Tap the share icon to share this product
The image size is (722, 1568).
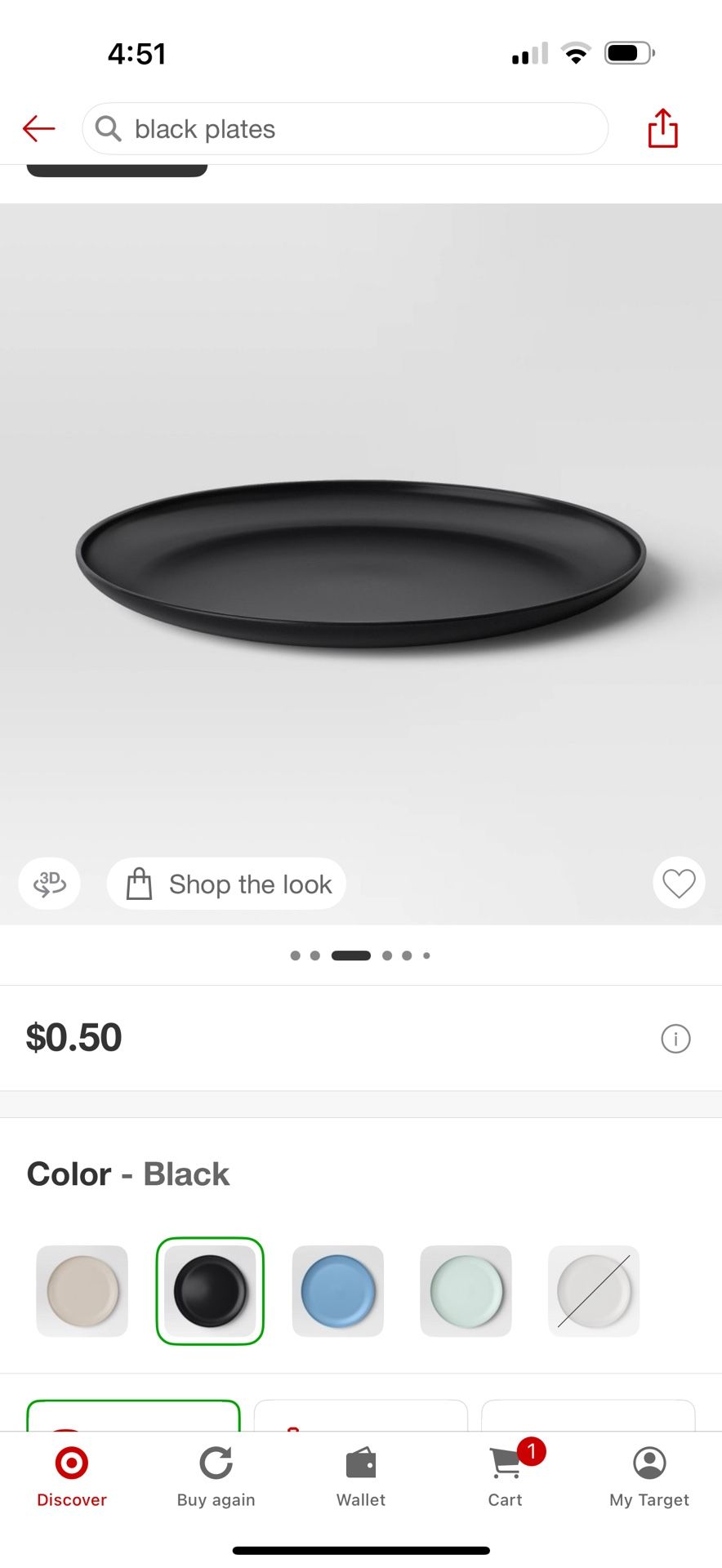(x=663, y=128)
